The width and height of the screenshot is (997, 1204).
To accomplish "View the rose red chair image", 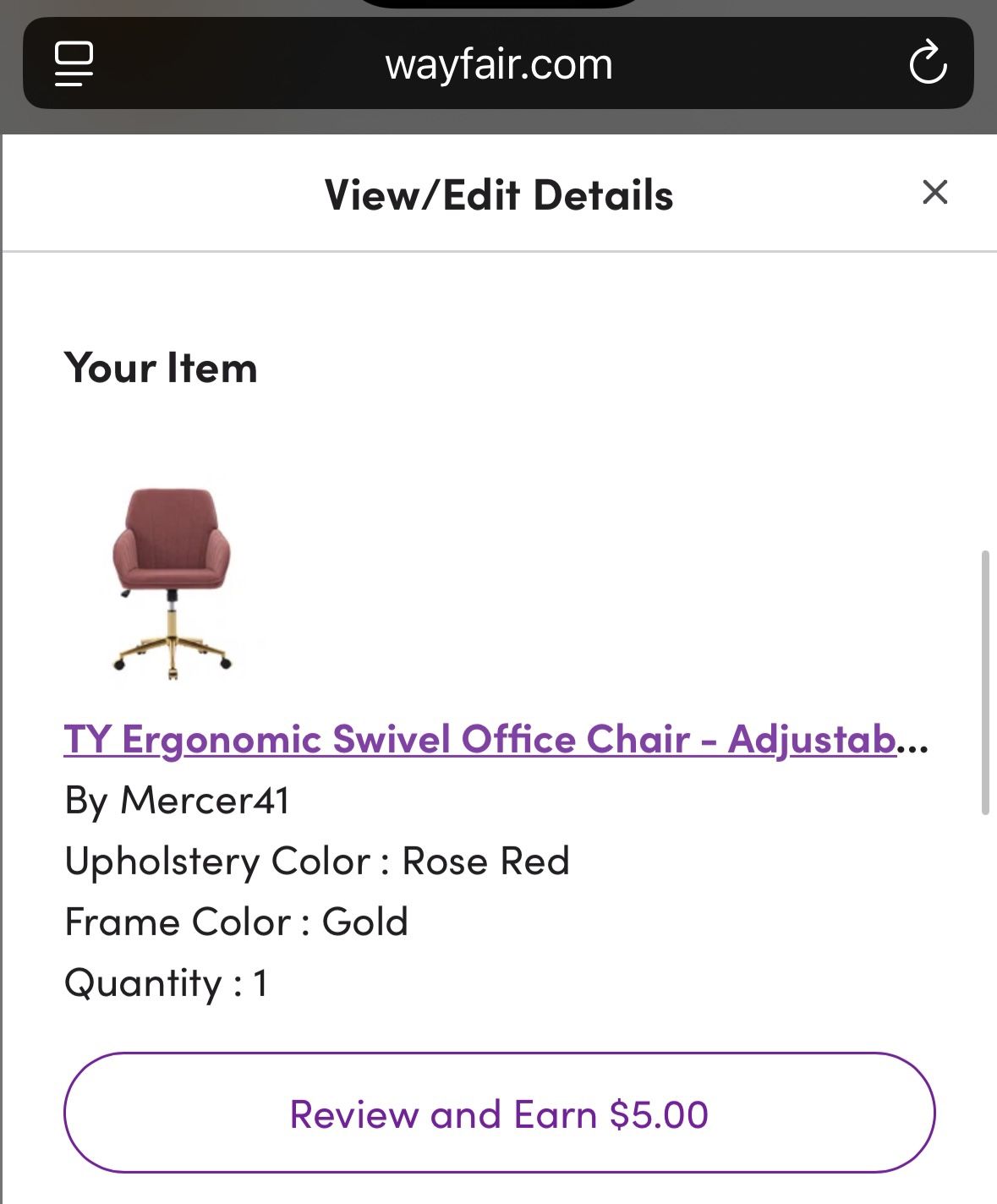I will pos(173,583).
